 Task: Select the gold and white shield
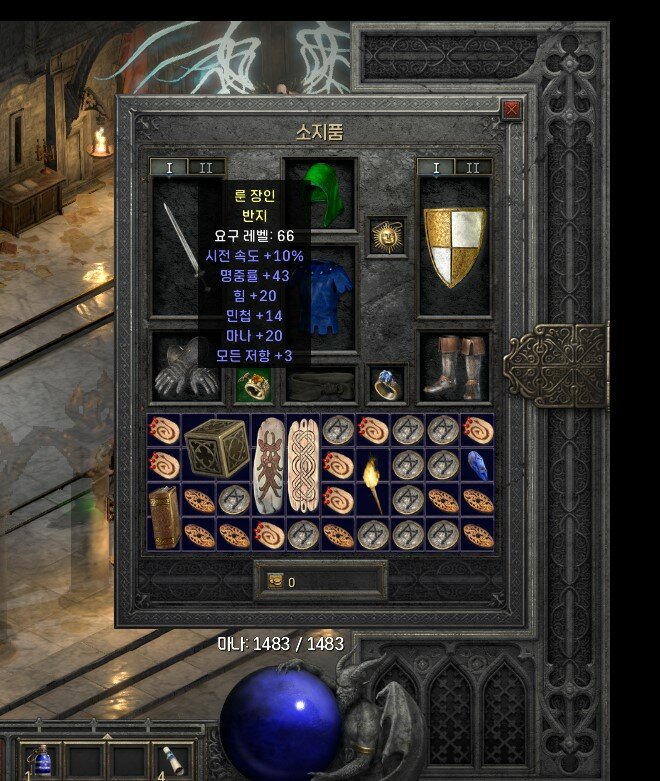pos(455,245)
